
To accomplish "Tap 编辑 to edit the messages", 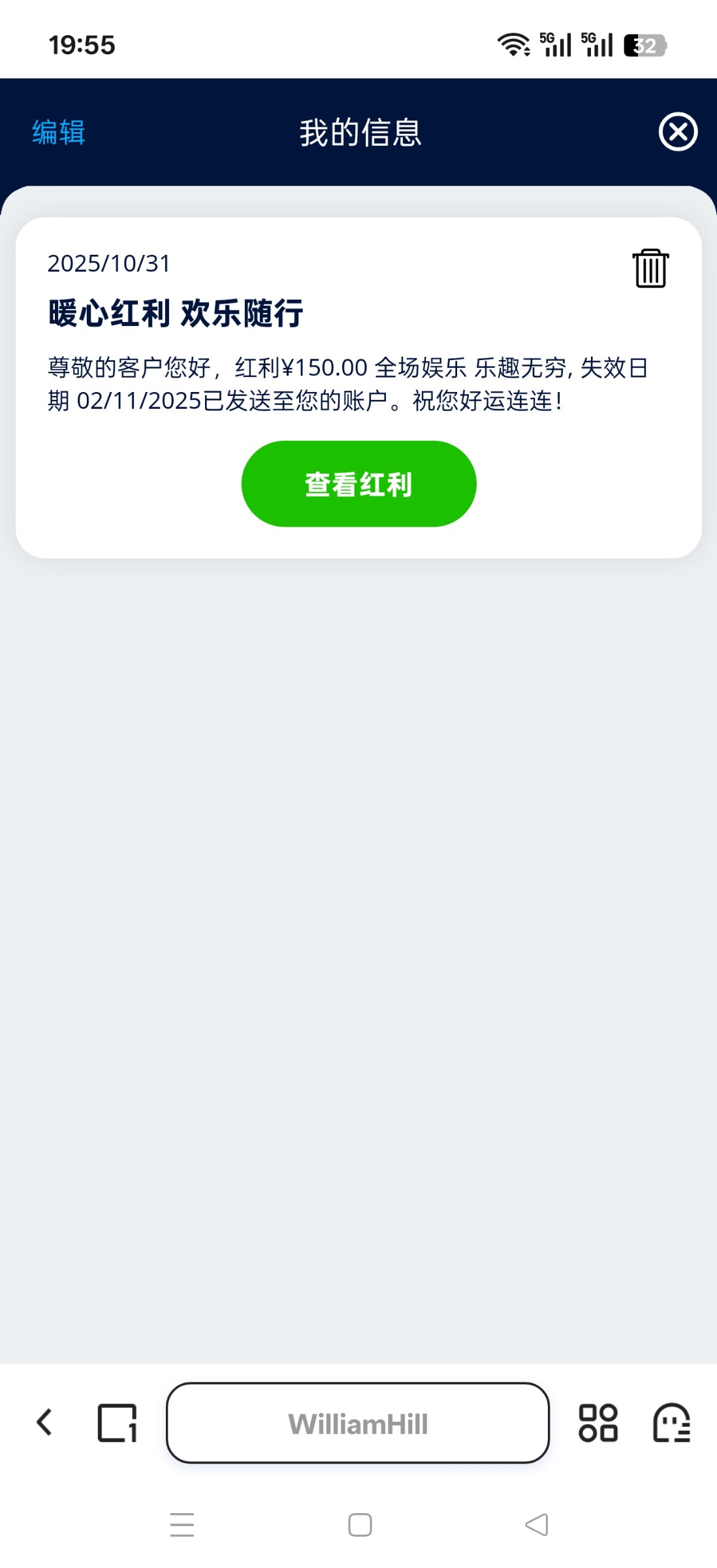I will 59,133.
